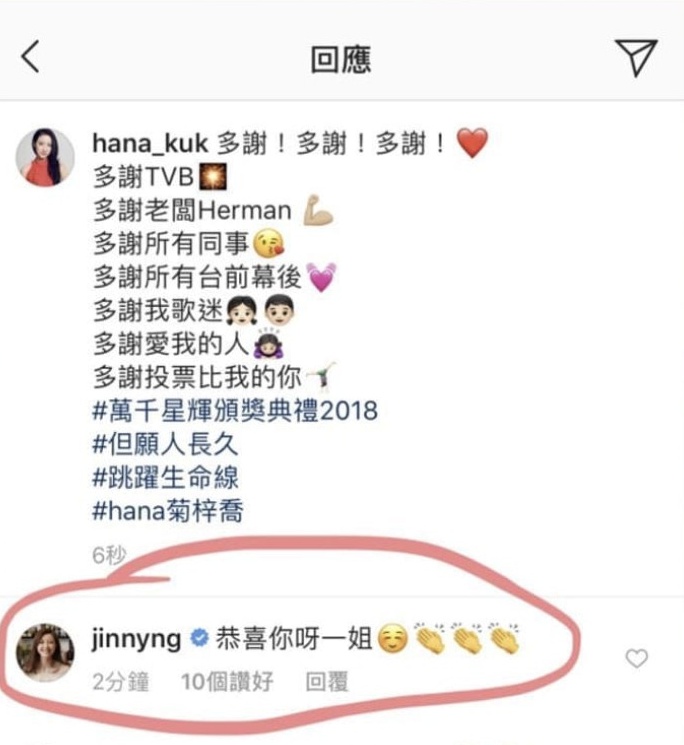
Task: View the 10個讚好 likes on jinnyng's comment
Action: click(x=225, y=682)
